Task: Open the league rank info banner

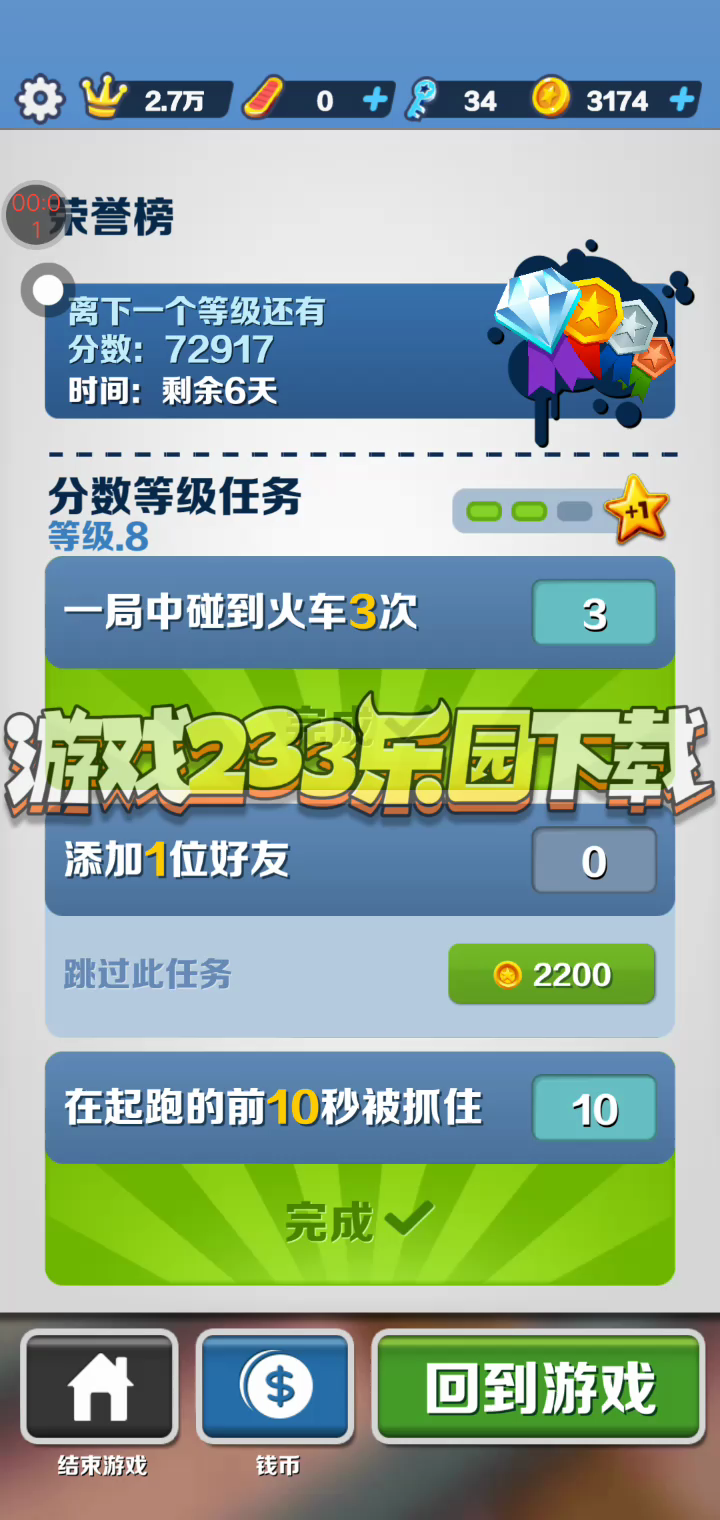Action: pyautogui.click(x=300, y=350)
